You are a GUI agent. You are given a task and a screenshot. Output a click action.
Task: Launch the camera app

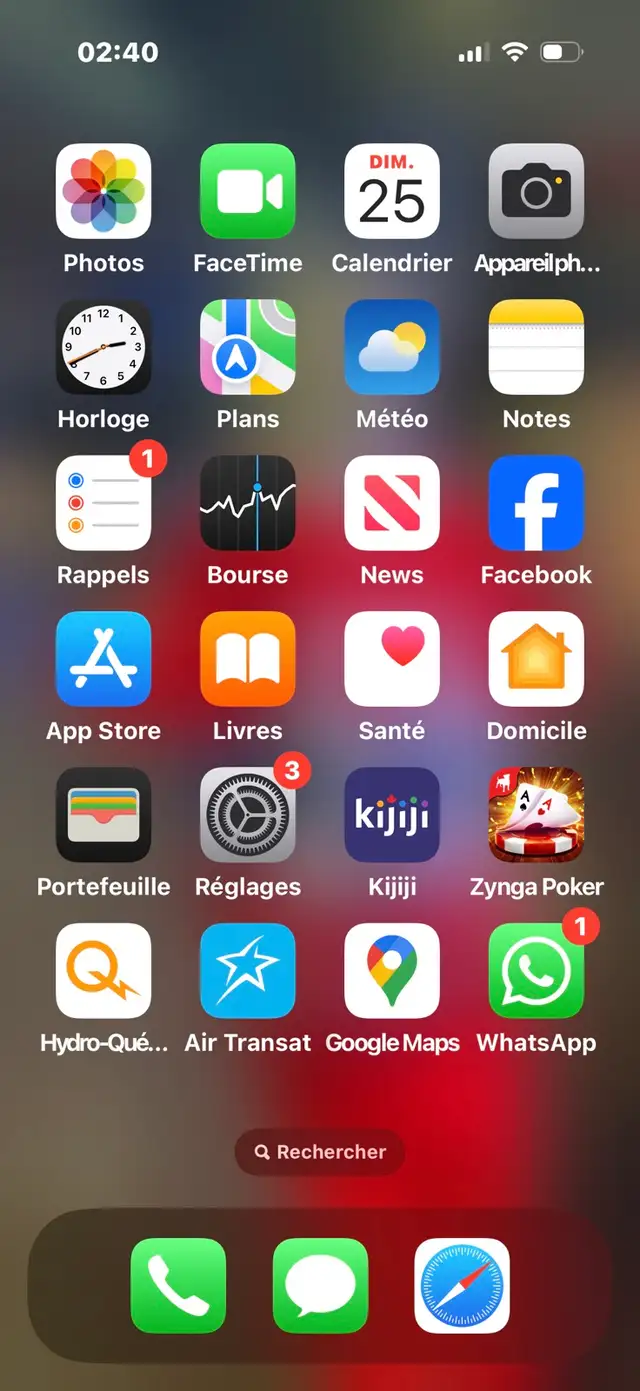click(x=536, y=191)
